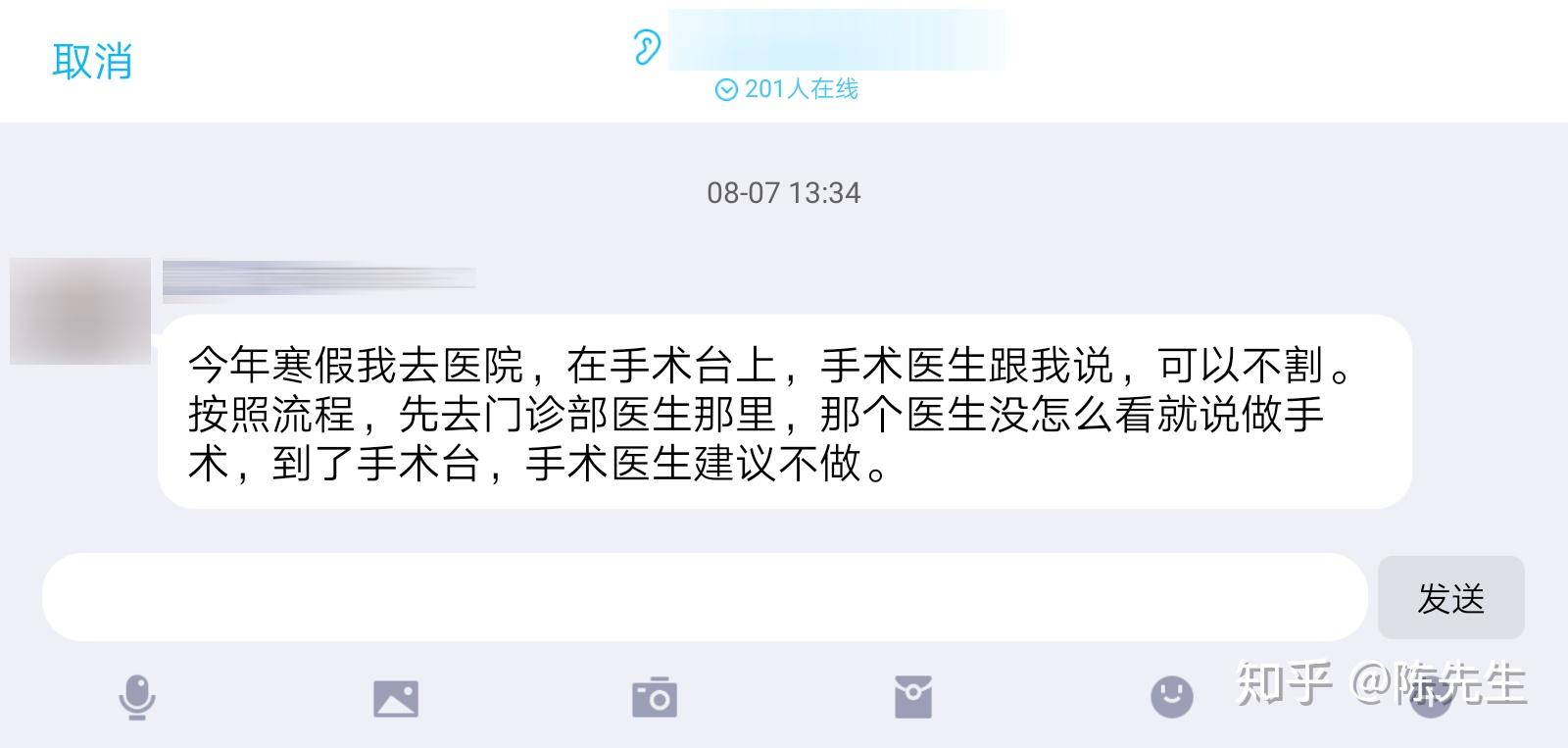Tap 取消 to cancel

coord(92,61)
